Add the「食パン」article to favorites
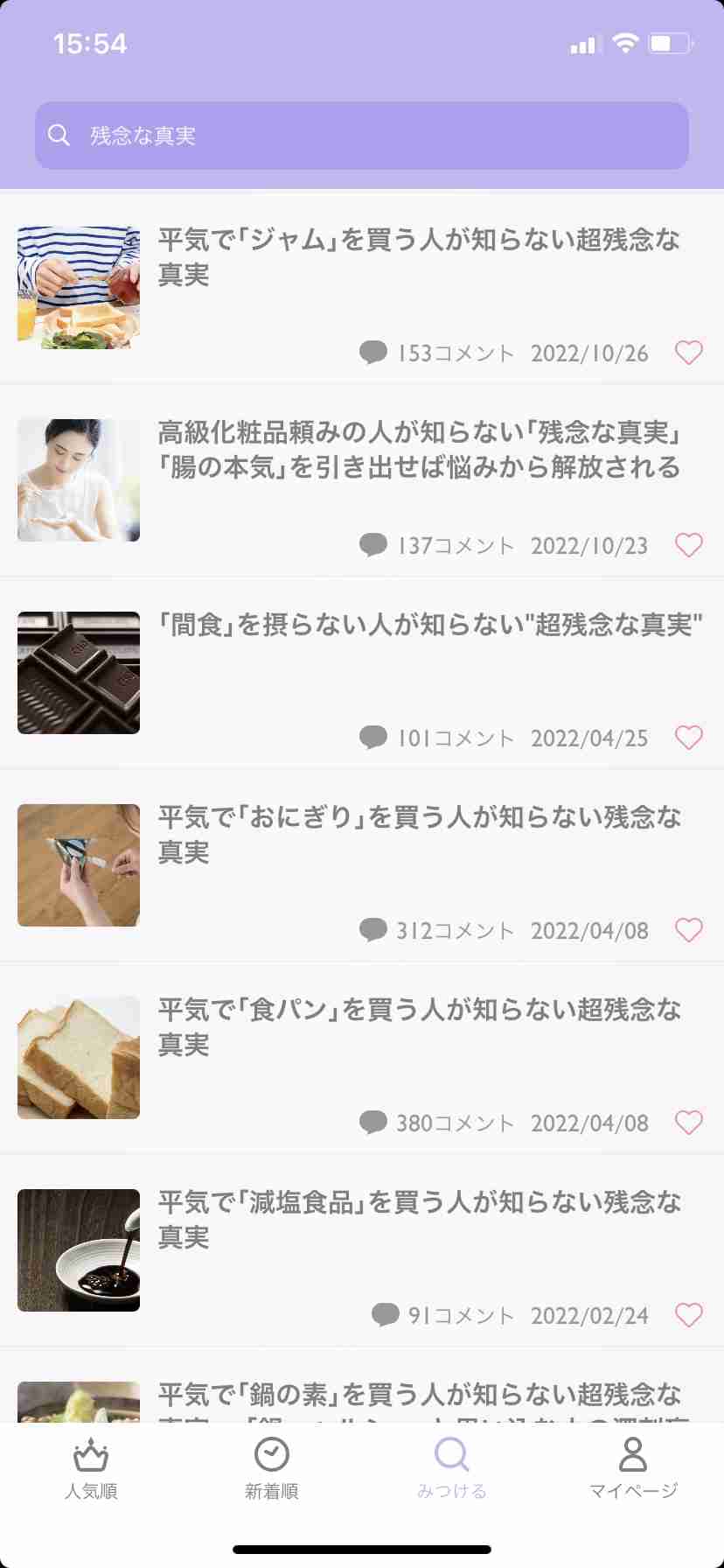This screenshot has width=724, height=1568. click(x=689, y=1123)
